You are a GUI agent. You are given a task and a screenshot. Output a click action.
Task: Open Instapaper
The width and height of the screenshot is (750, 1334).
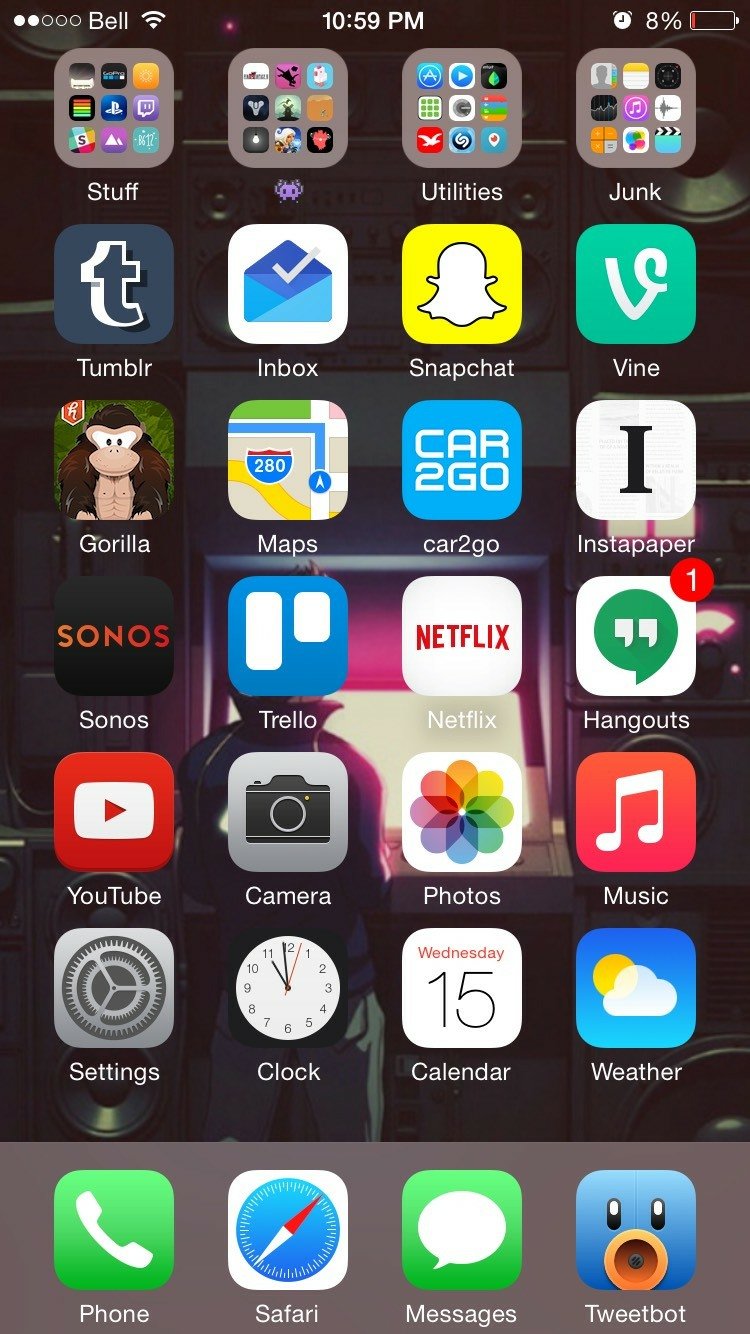(x=635, y=460)
